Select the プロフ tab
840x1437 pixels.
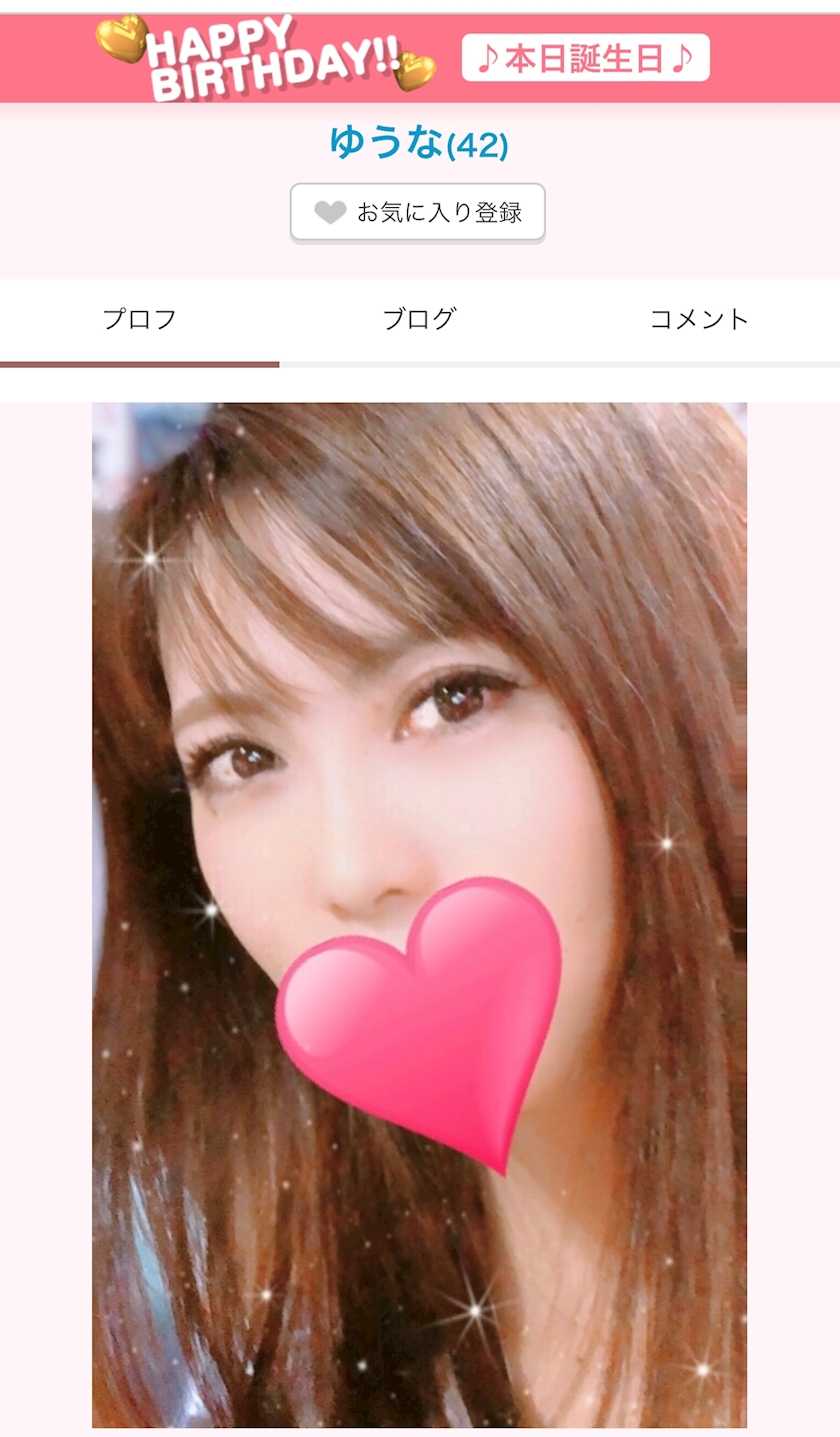(x=140, y=318)
